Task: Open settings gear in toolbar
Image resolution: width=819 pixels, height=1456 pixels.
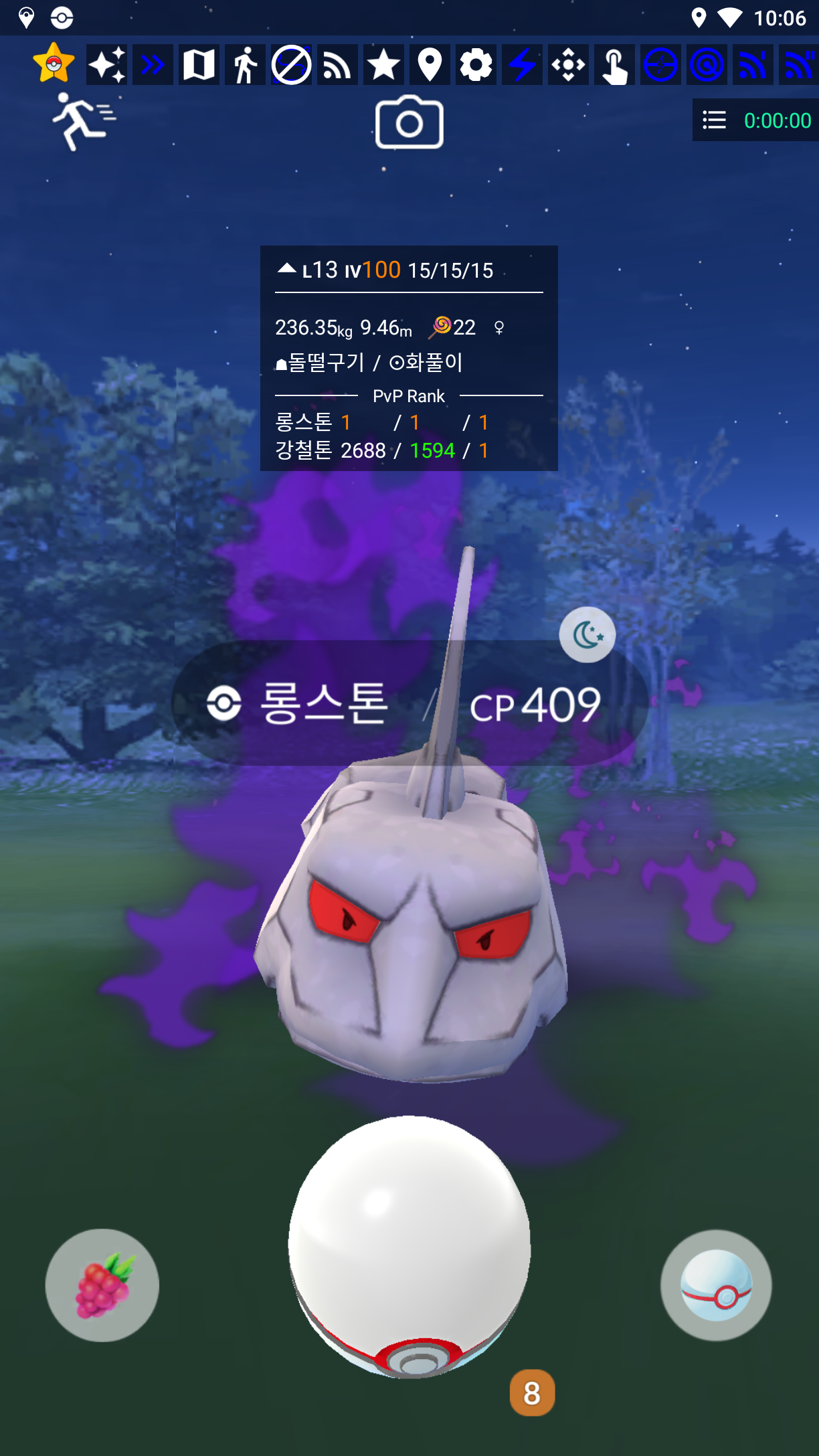Action: (476, 65)
